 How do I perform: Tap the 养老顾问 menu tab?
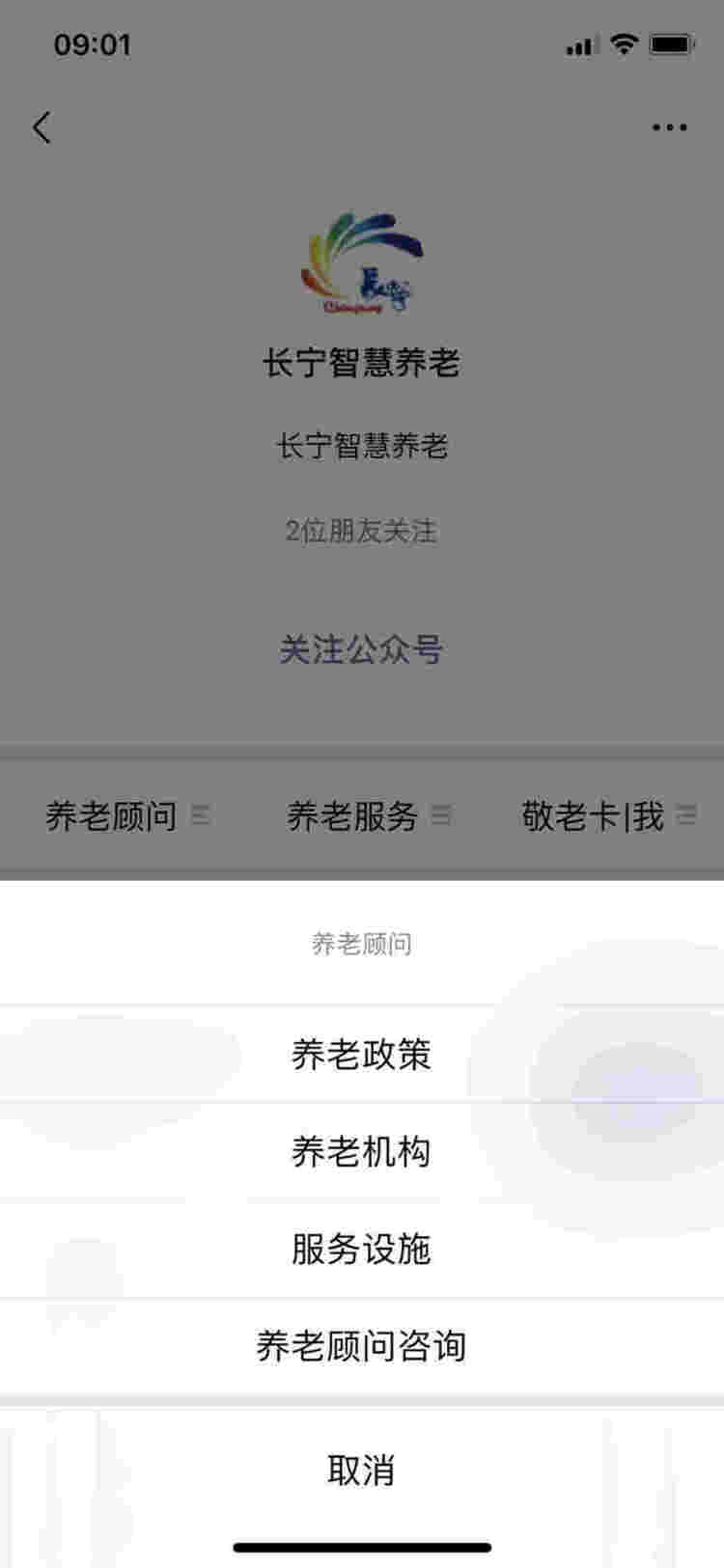[x=125, y=816]
